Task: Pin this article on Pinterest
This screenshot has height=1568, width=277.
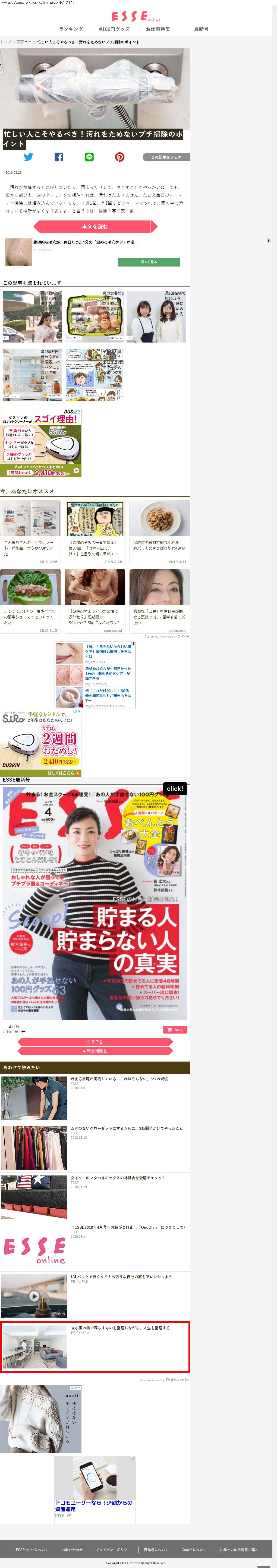Action: click(x=120, y=157)
